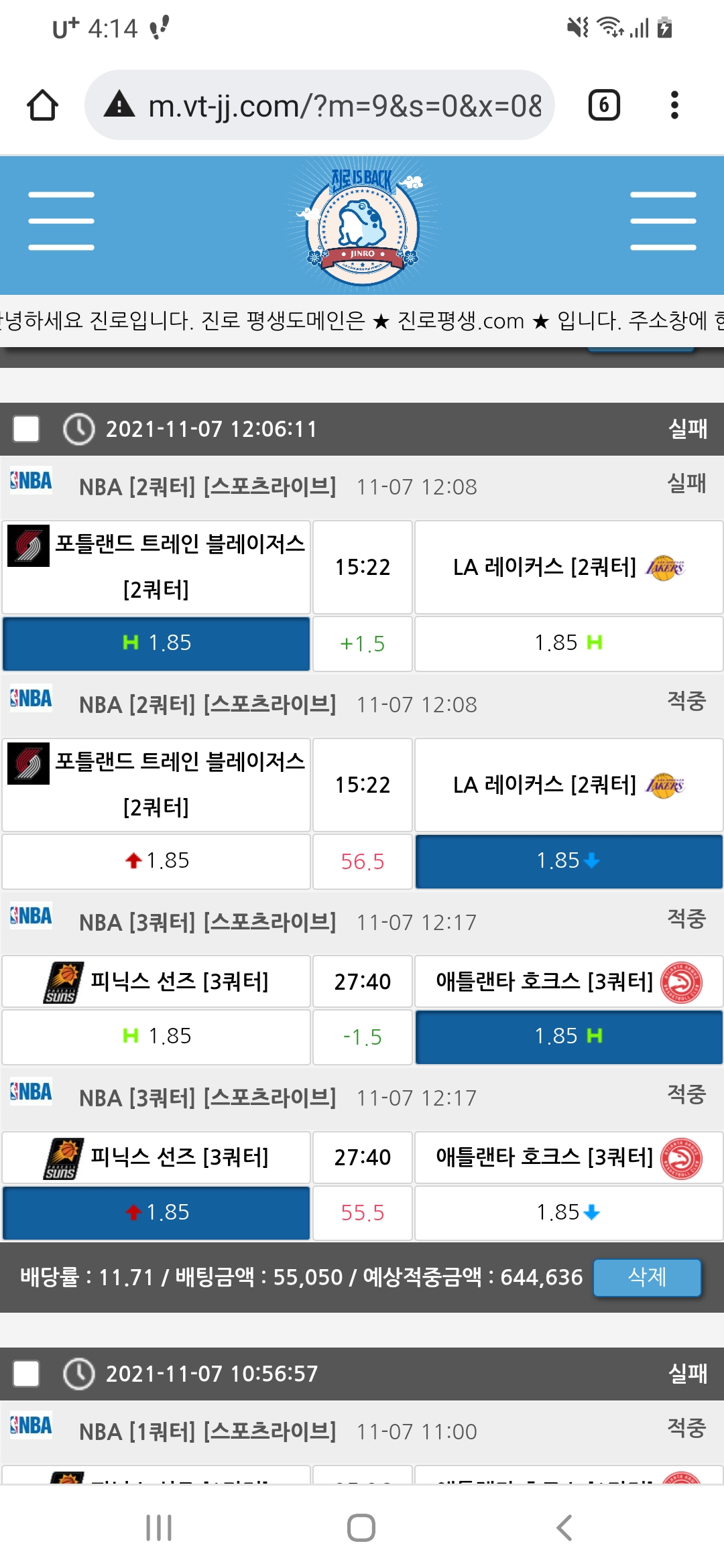Delete the bet slip with the 삭제 button
The height and width of the screenshot is (1568, 724).
point(647,1277)
